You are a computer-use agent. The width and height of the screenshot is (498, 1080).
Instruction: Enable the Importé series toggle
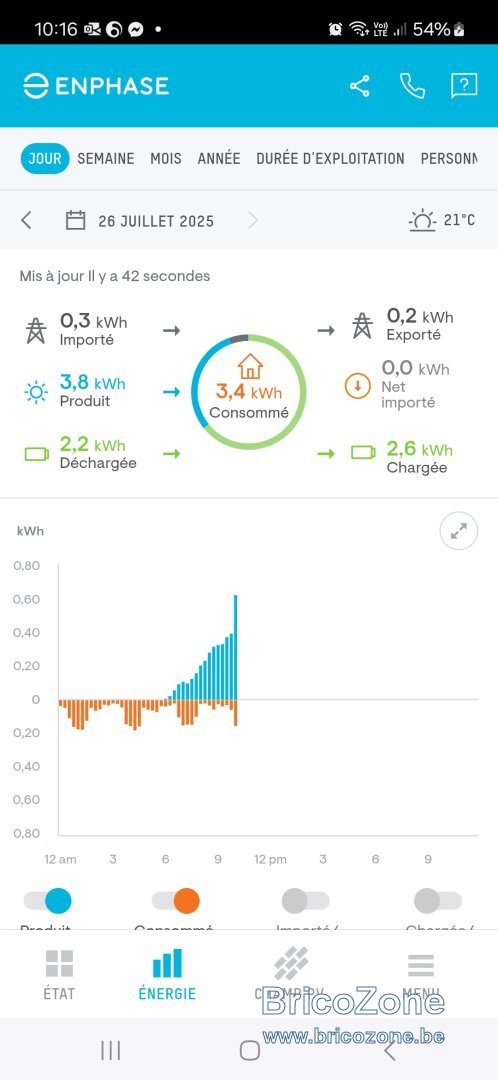(x=306, y=900)
